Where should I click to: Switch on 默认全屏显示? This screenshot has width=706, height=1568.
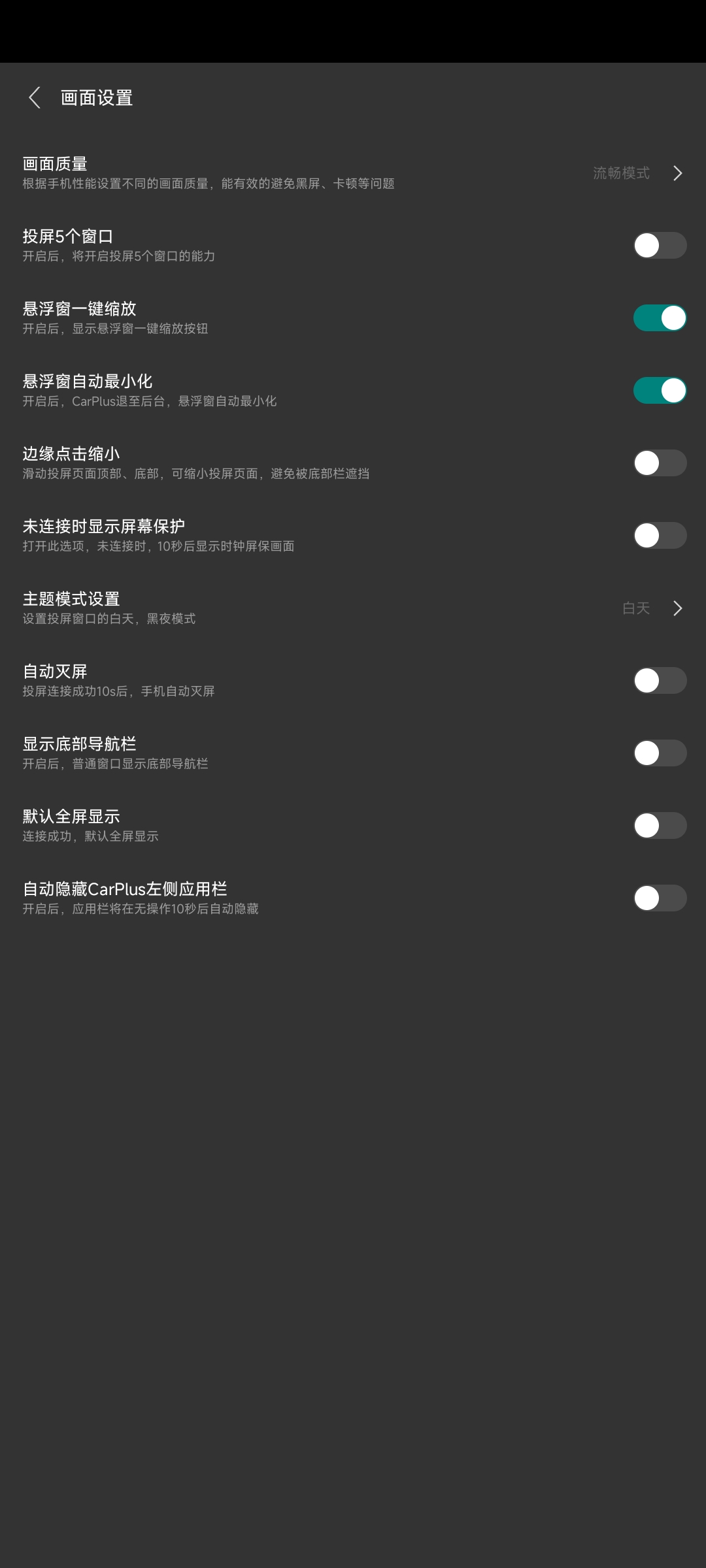coord(659,826)
